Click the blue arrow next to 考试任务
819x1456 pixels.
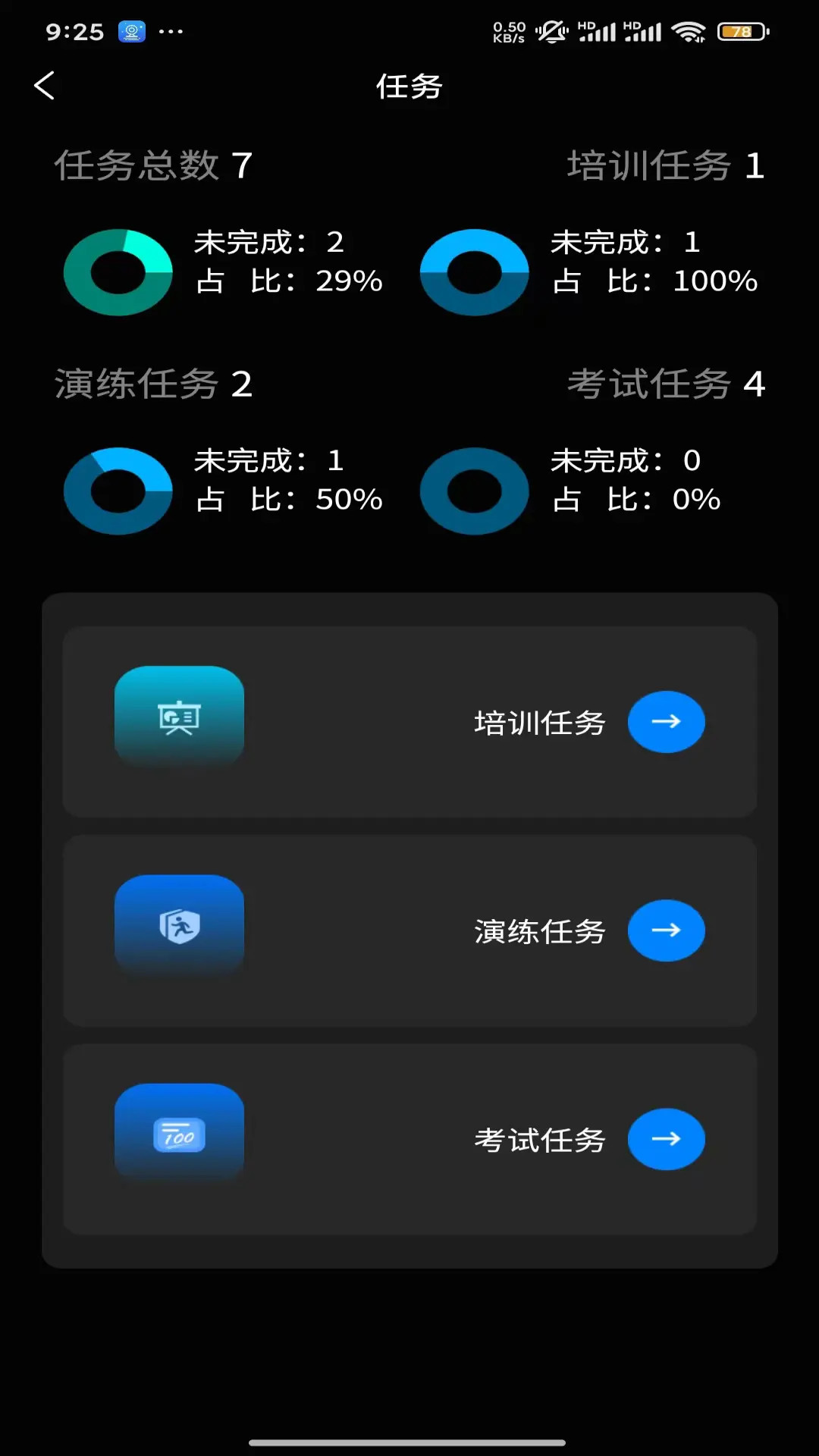tap(666, 1138)
